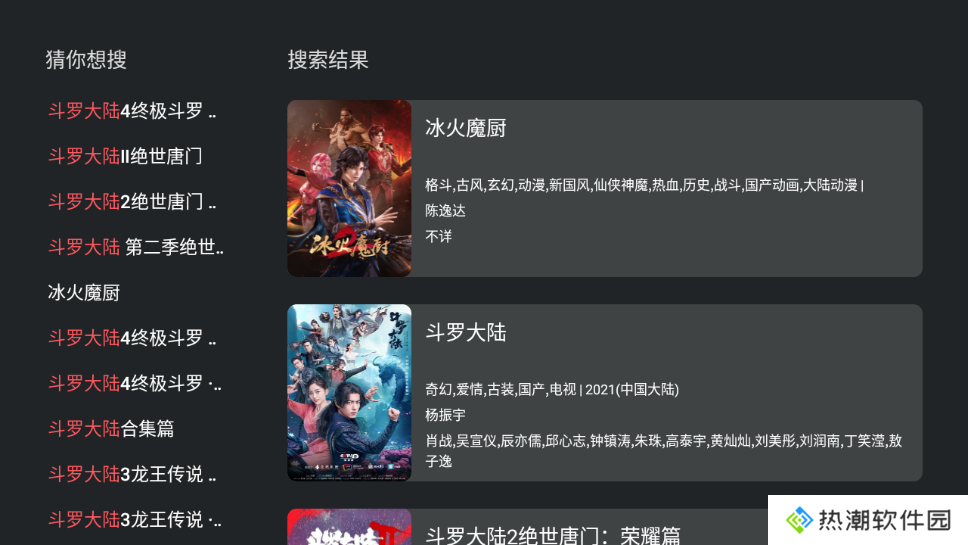Select the suggestion 斗罗大陆合集篇
The image size is (968, 545).
(111, 429)
